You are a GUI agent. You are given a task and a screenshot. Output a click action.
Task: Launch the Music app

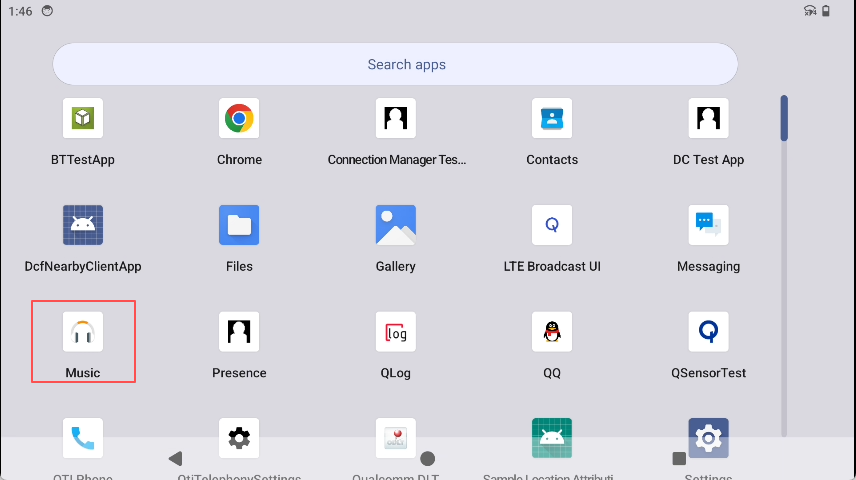(x=83, y=333)
